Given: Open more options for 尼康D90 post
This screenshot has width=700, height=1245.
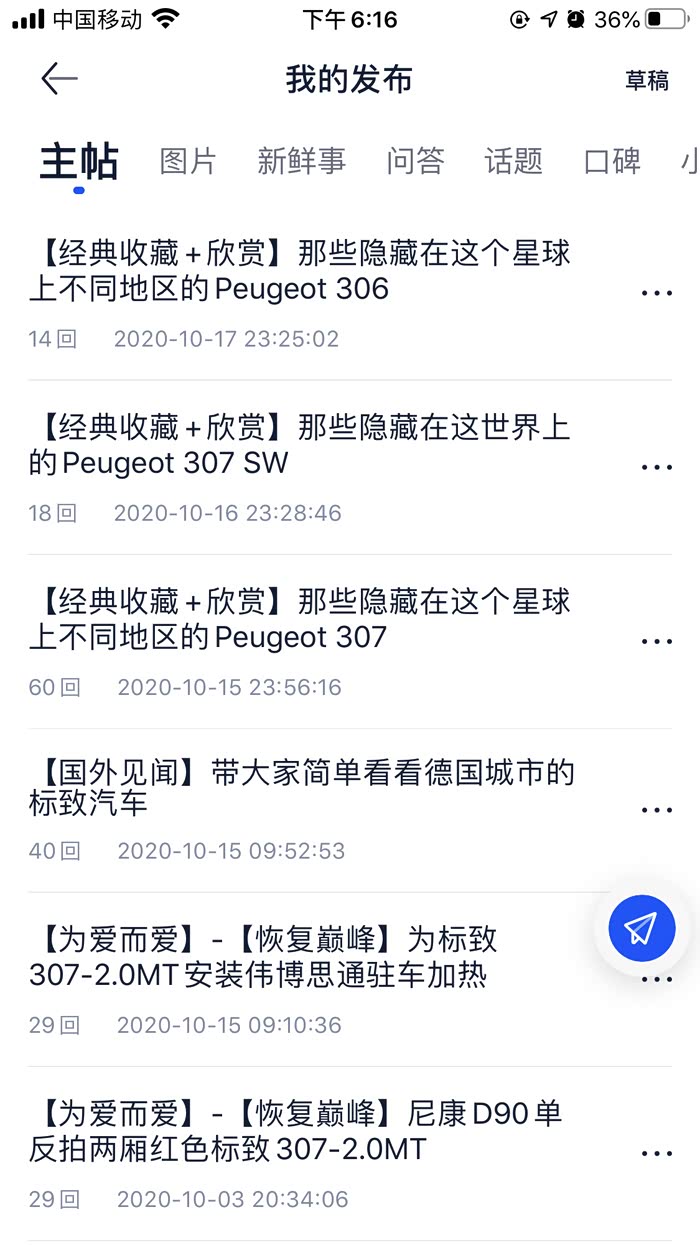Looking at the screenshot, I should tap(656, 1153).
